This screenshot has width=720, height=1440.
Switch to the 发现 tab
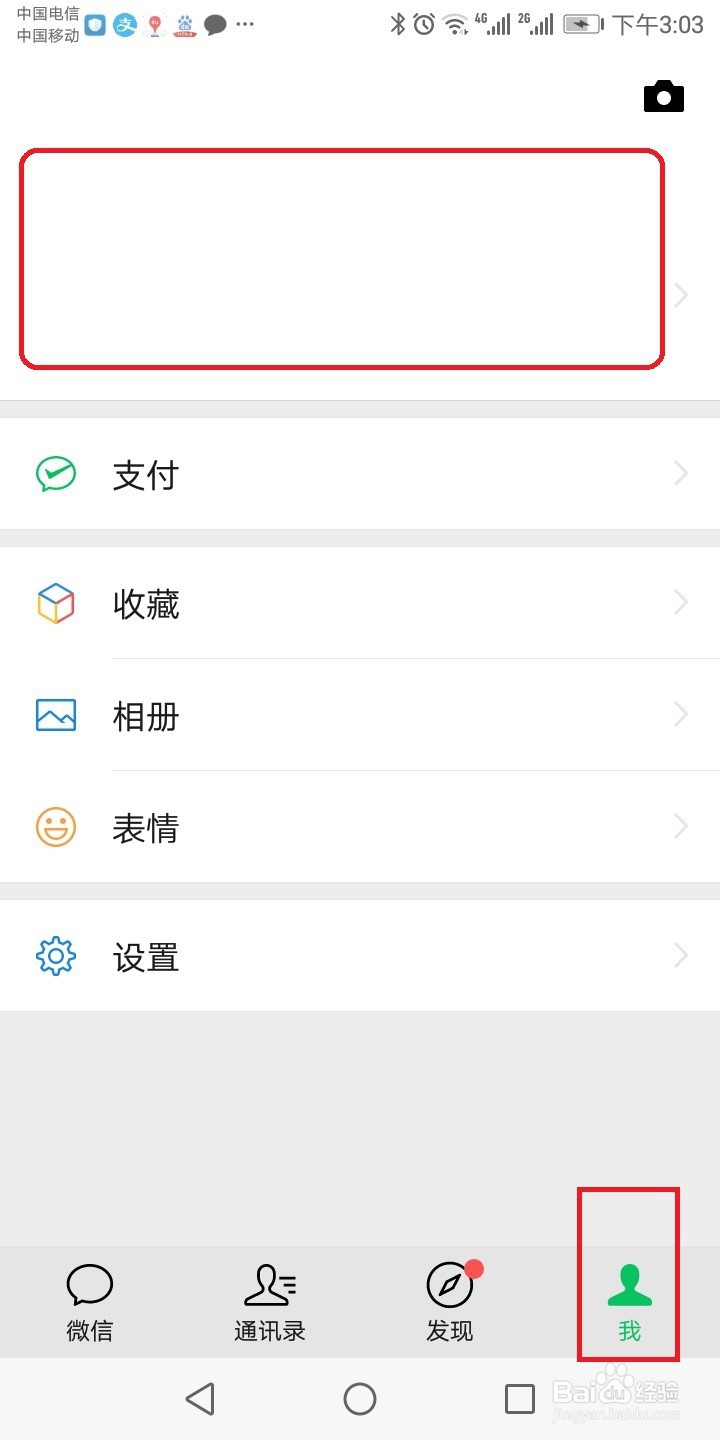coord(449,1300)
